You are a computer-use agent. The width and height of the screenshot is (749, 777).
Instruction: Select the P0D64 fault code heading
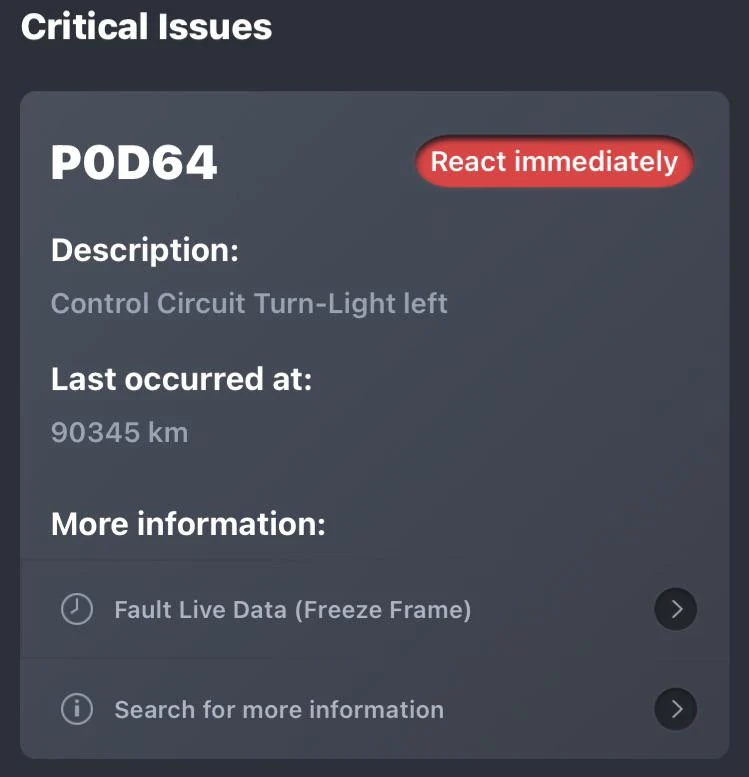[x=134, y=161]
